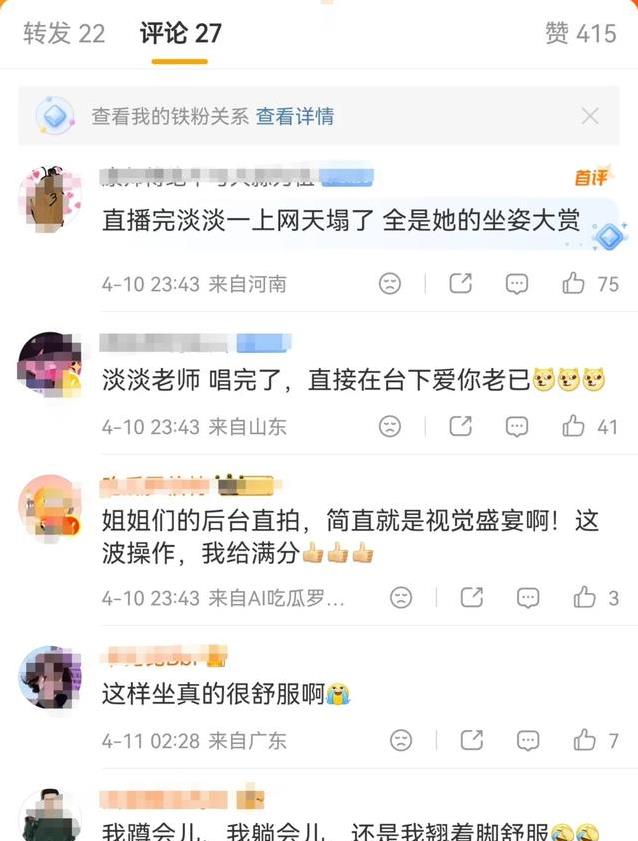Dislike the 视觉盛宴 comment
This screenshot has width=638, height=841.
tap(400, 598)
